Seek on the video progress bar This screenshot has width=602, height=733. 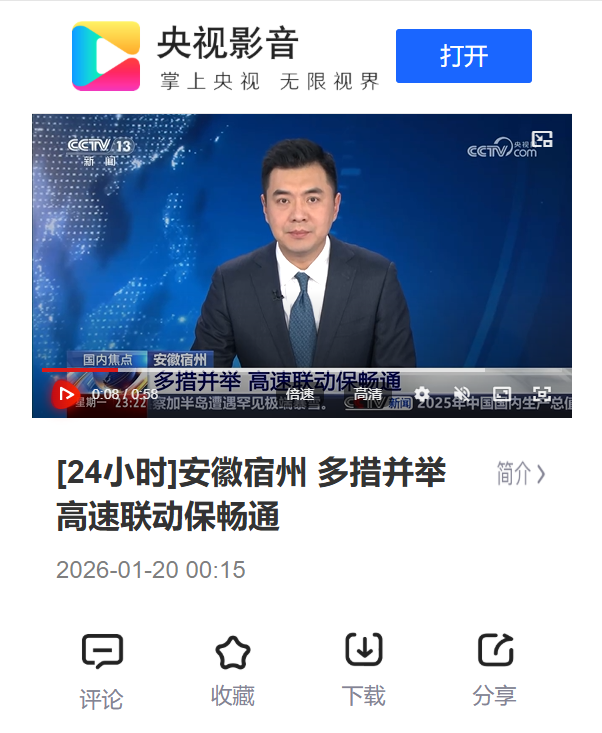(x=300, y=370)
